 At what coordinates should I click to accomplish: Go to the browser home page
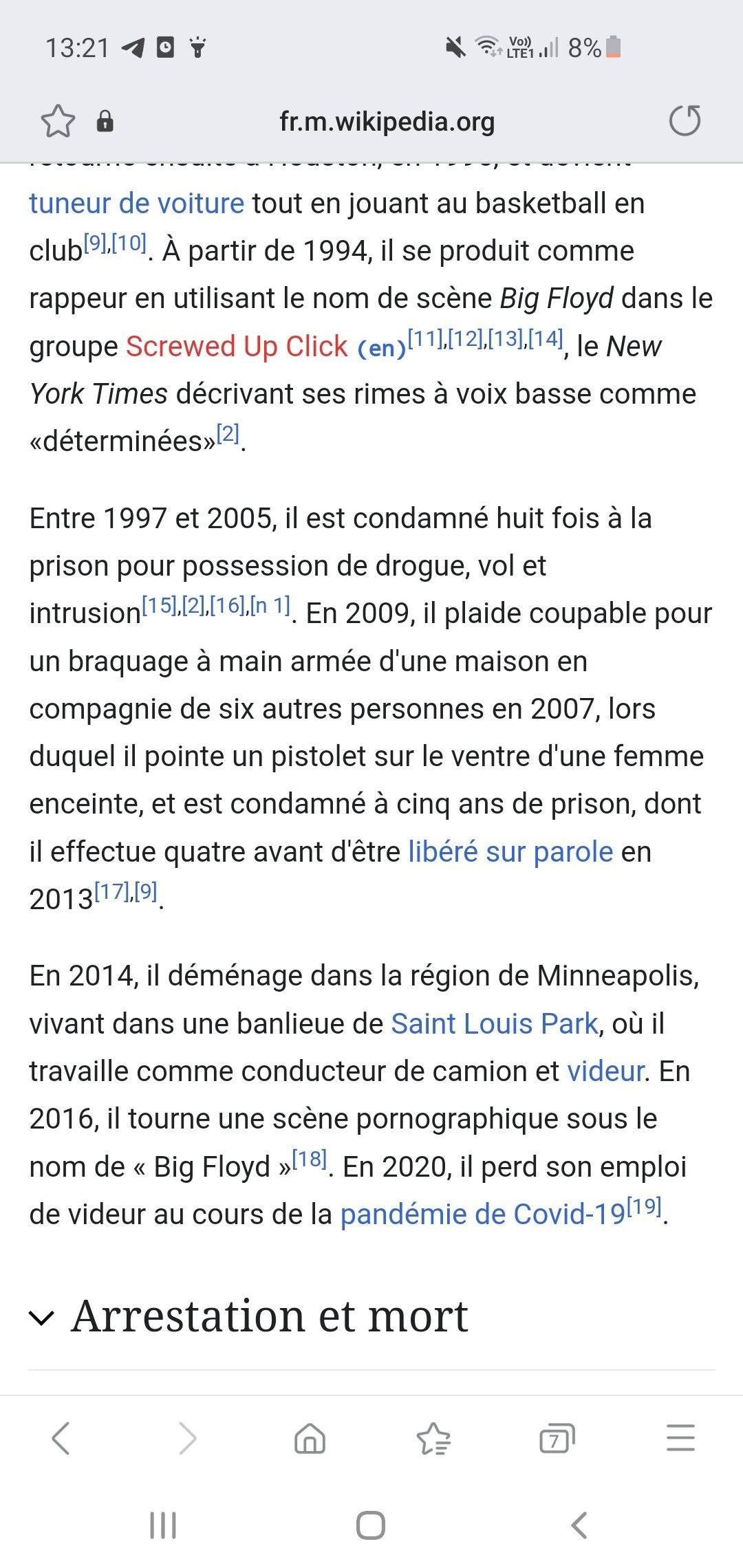[310, 1438]
